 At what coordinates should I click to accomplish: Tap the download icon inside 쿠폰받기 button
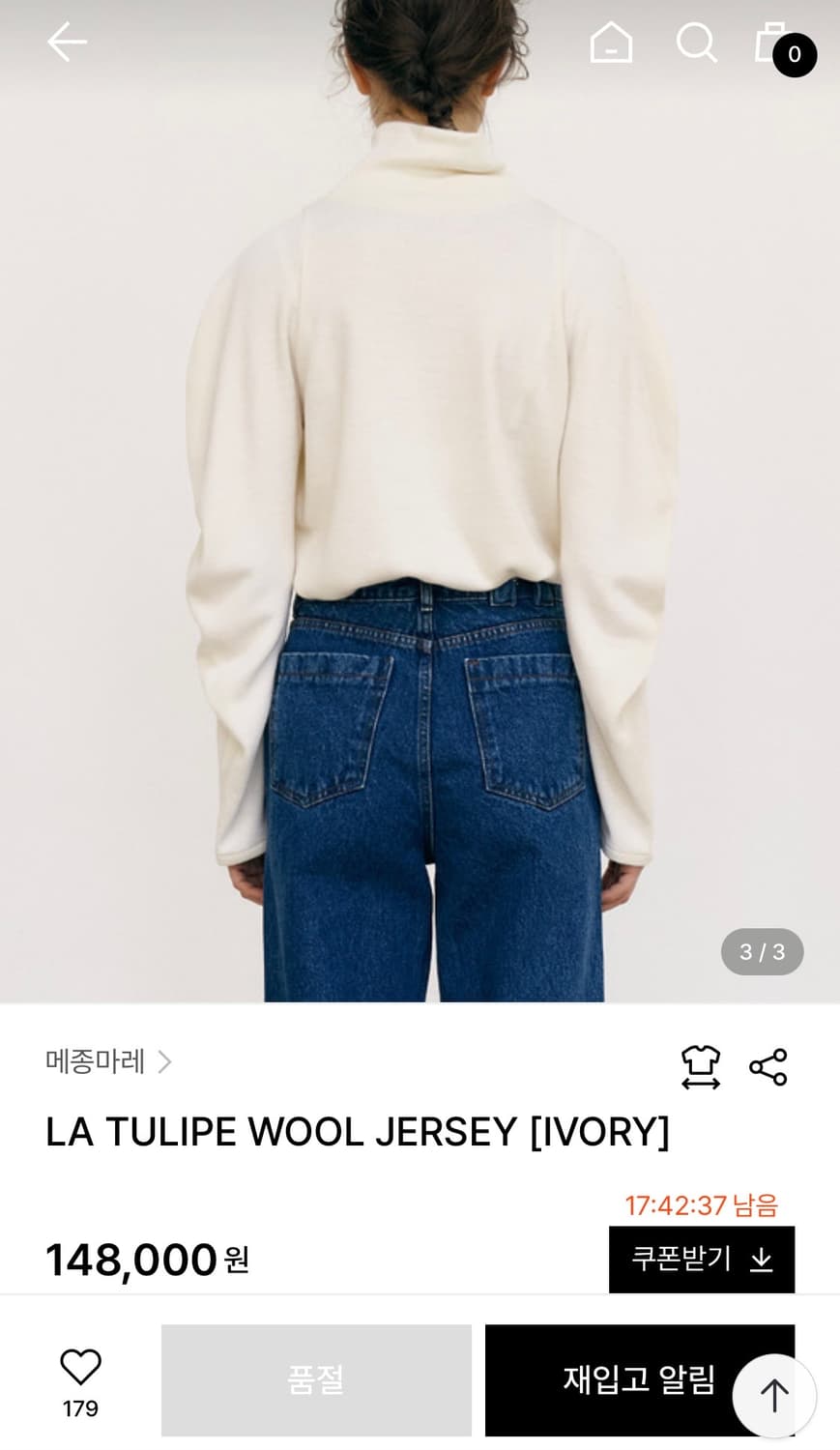point(763,1259)
